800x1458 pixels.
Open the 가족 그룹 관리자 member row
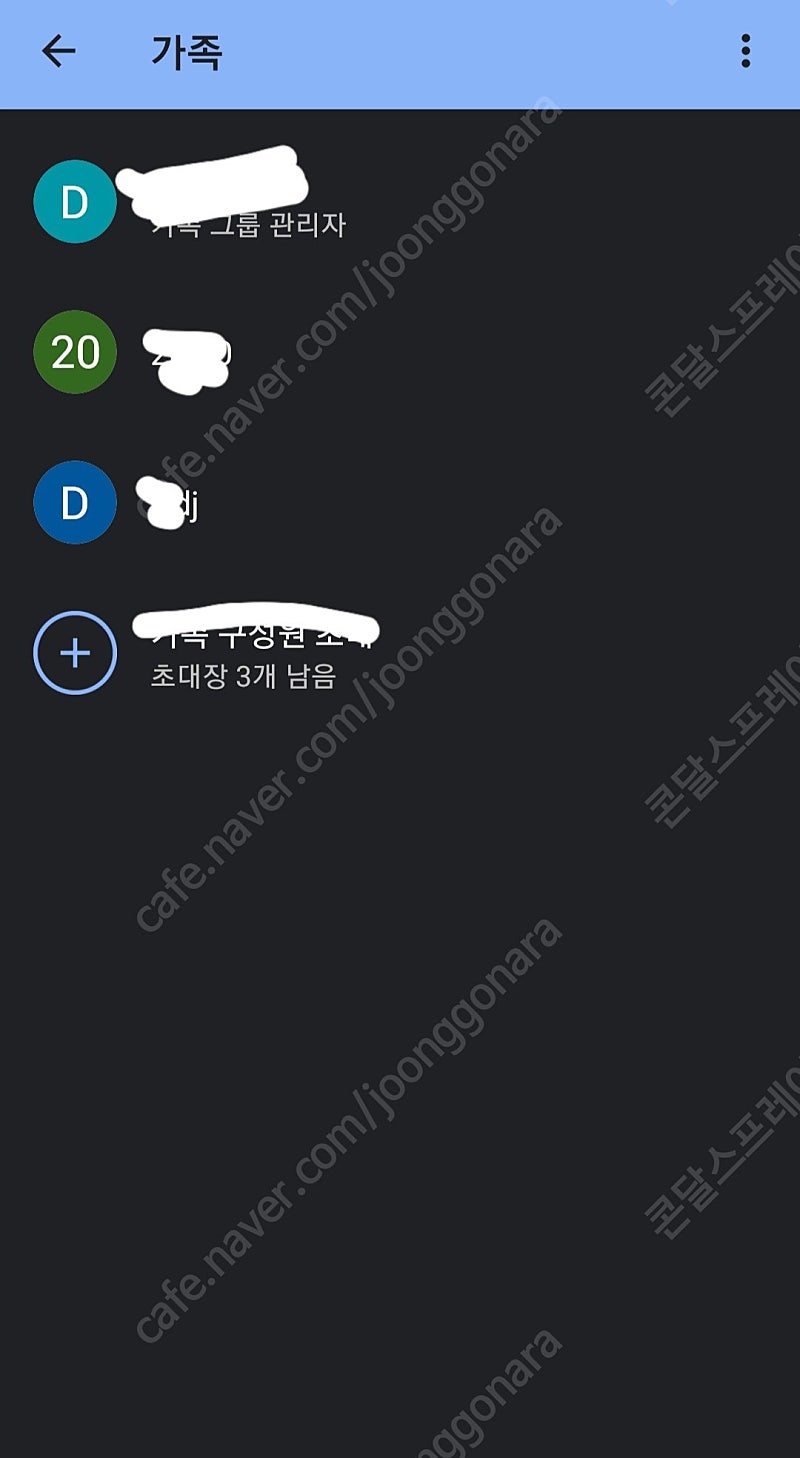[400, 202]
